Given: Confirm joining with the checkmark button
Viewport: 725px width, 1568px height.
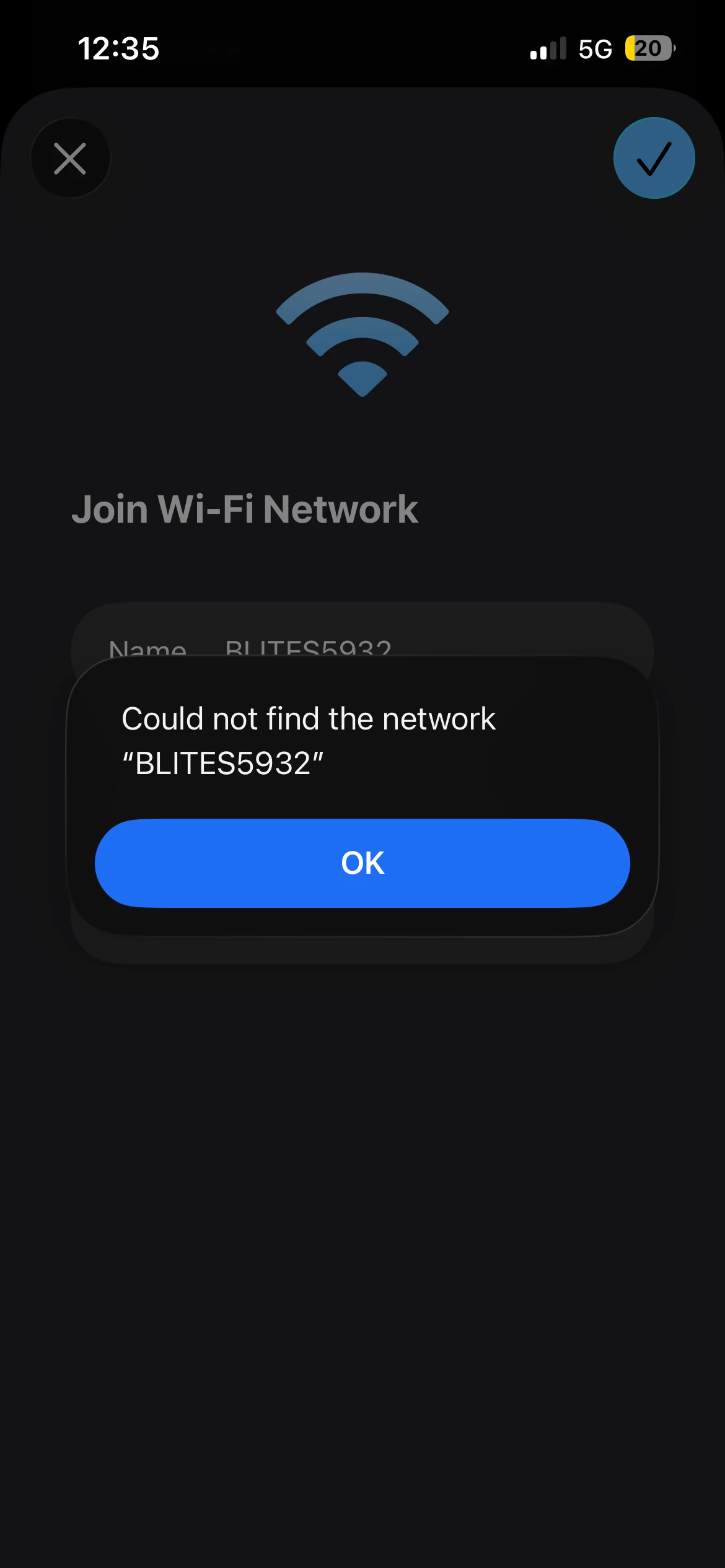Looking at the screenshot, I should pos(654,159).
